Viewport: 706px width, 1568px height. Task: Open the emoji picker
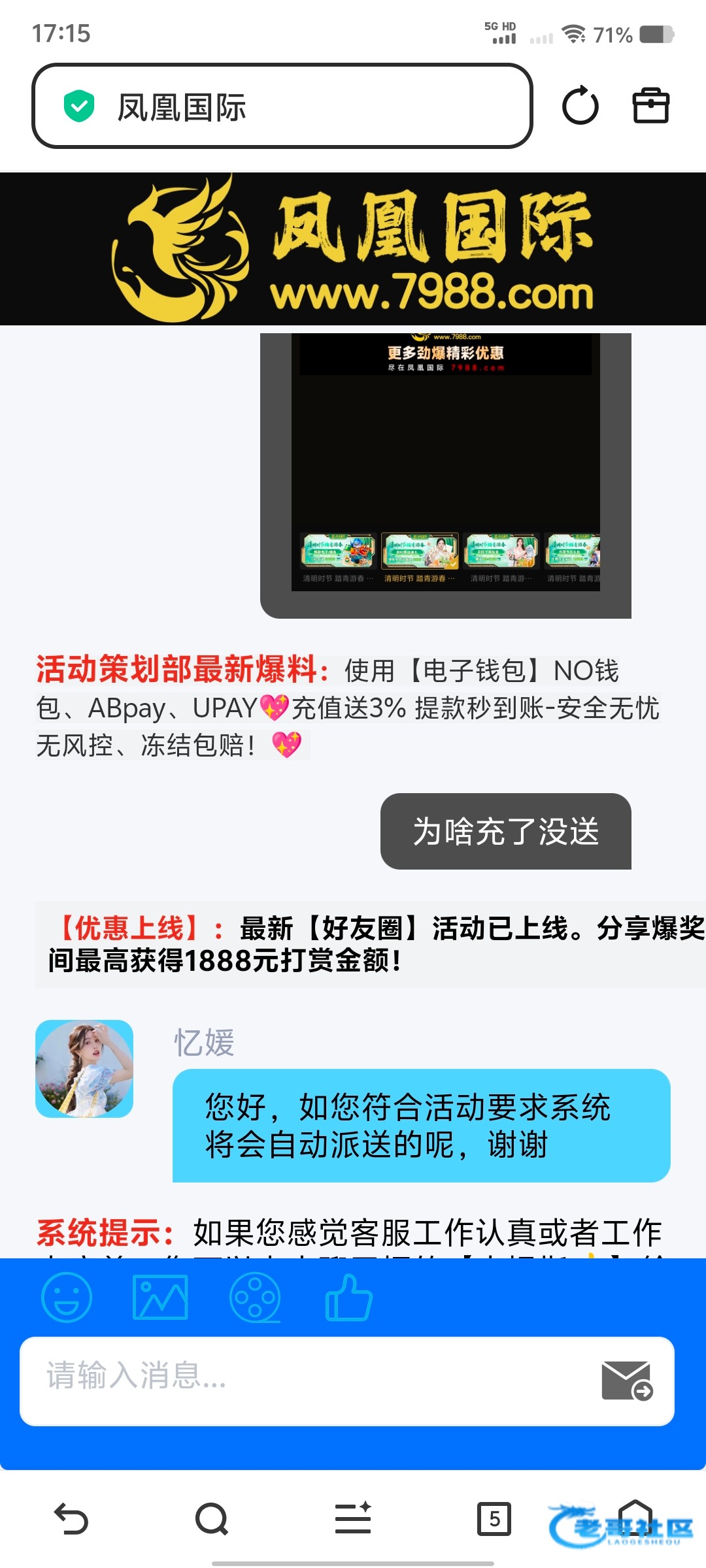point(67,1297)
